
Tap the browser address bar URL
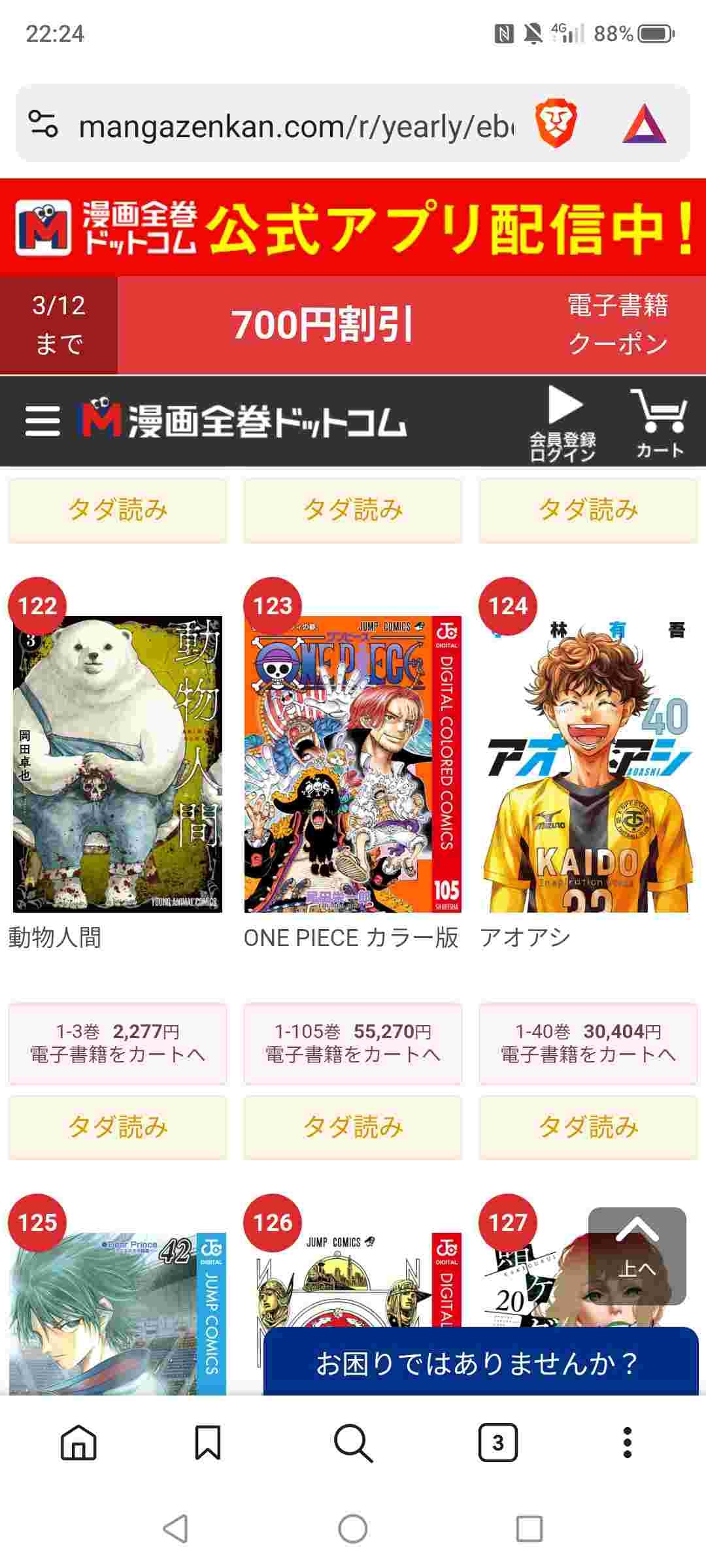(x=294, y=126)
